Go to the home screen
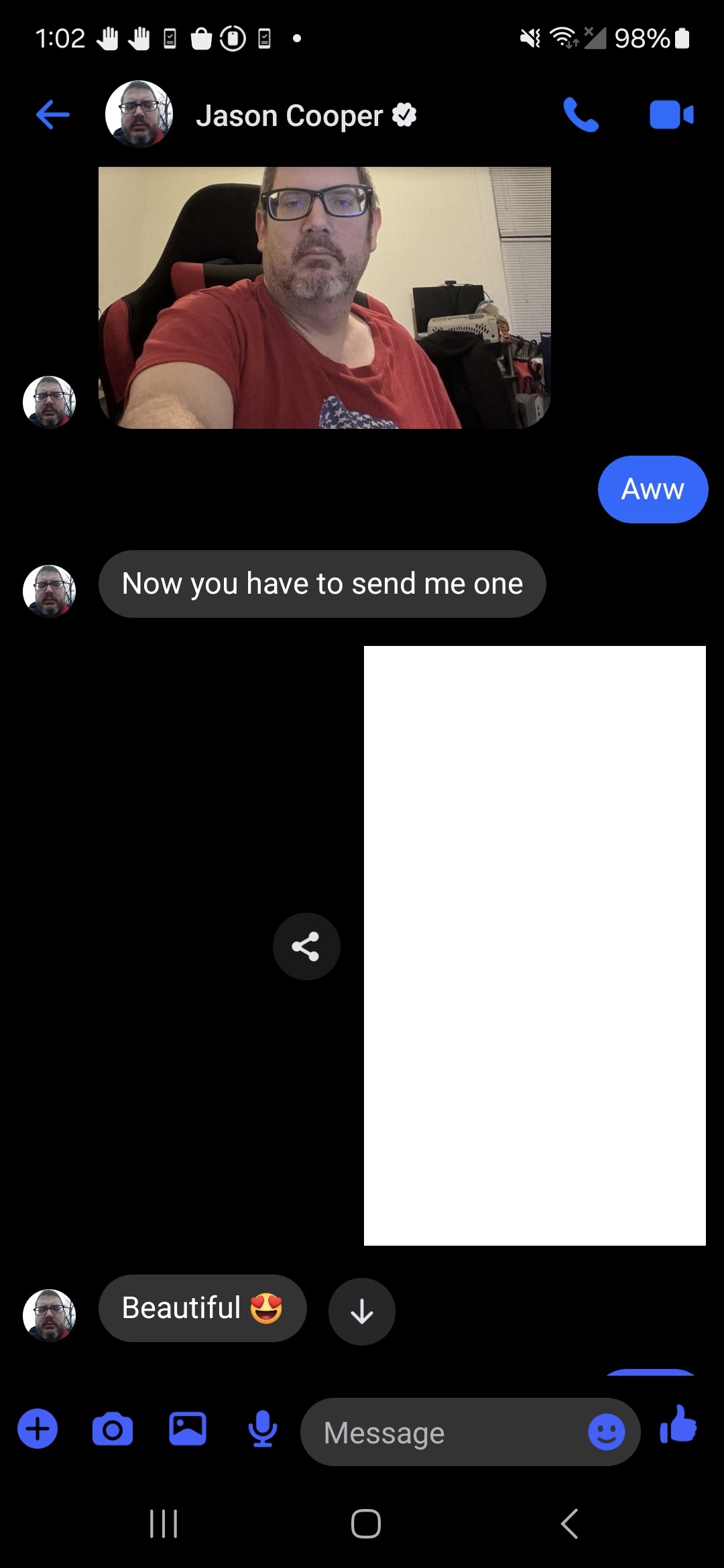 pos(366,1524)
